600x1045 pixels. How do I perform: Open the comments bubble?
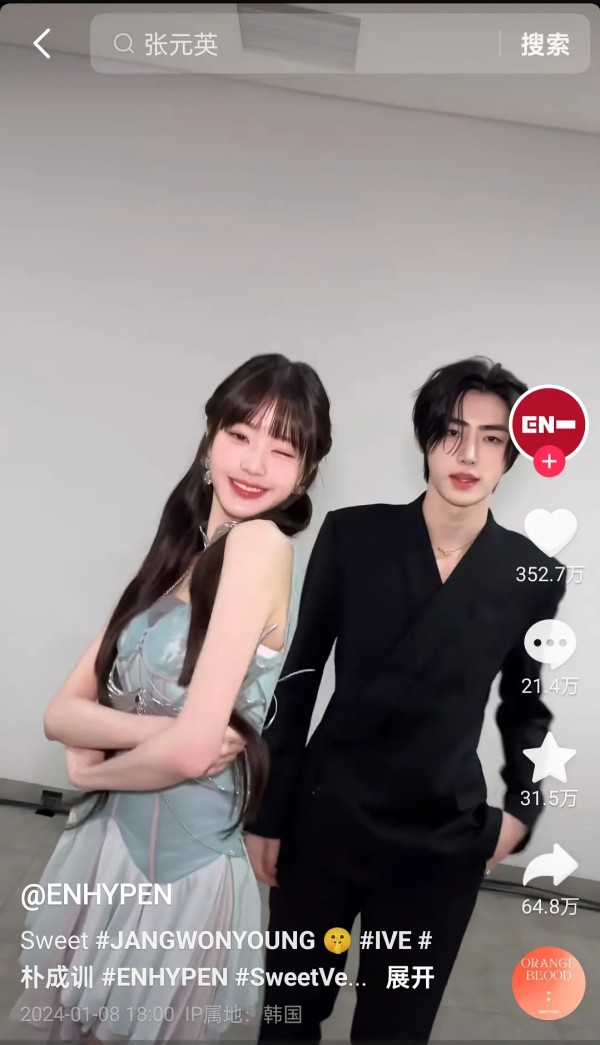[x=550, y=643]
